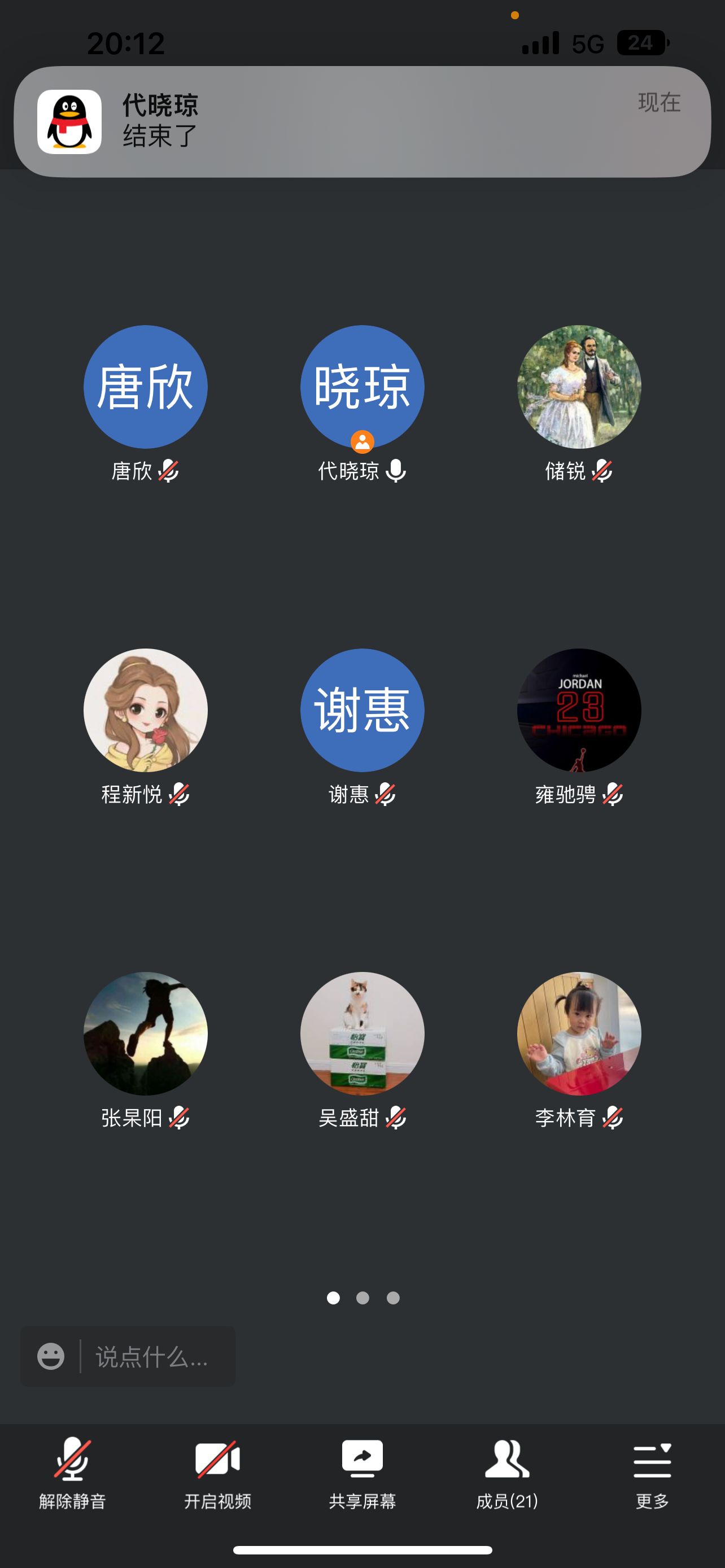Select participant 李林育's avatar

point(579,1033)
